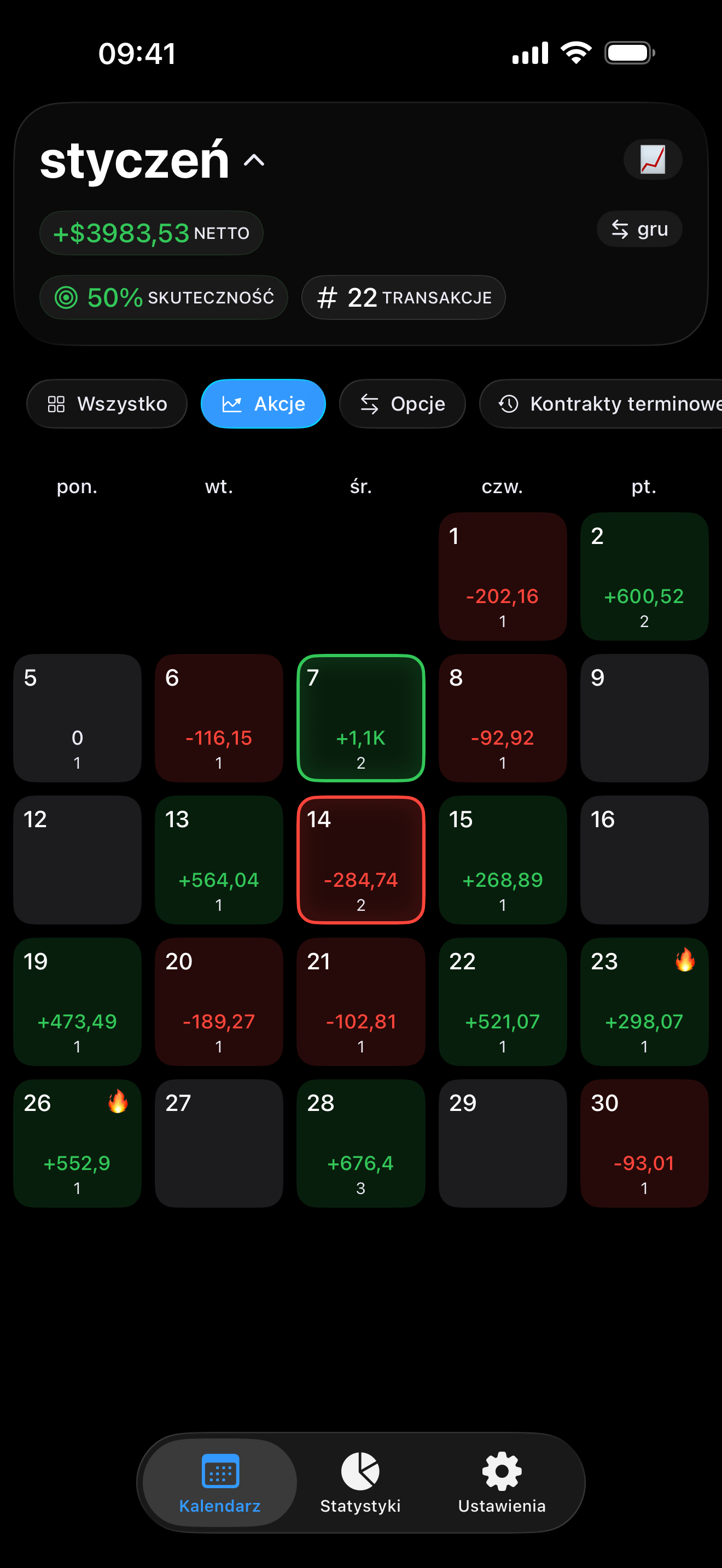Open day 14 with -284,74
This screenshot has width=722, height=1568.
click(361, 860)
